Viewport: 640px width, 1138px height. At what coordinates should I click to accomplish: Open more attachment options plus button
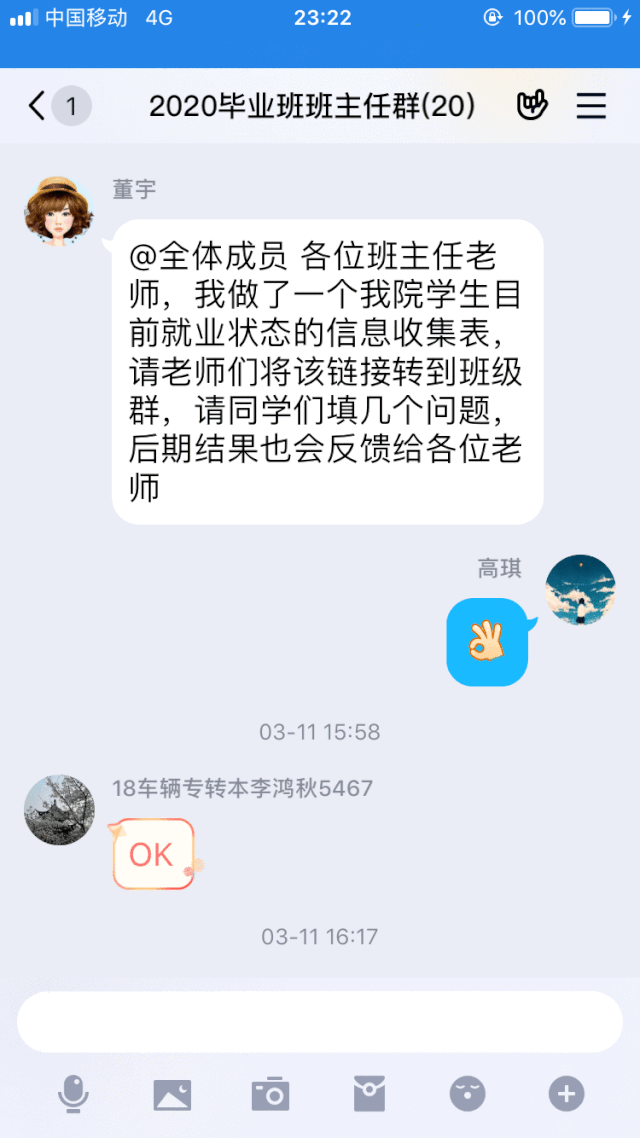(x=566, y=1094)
